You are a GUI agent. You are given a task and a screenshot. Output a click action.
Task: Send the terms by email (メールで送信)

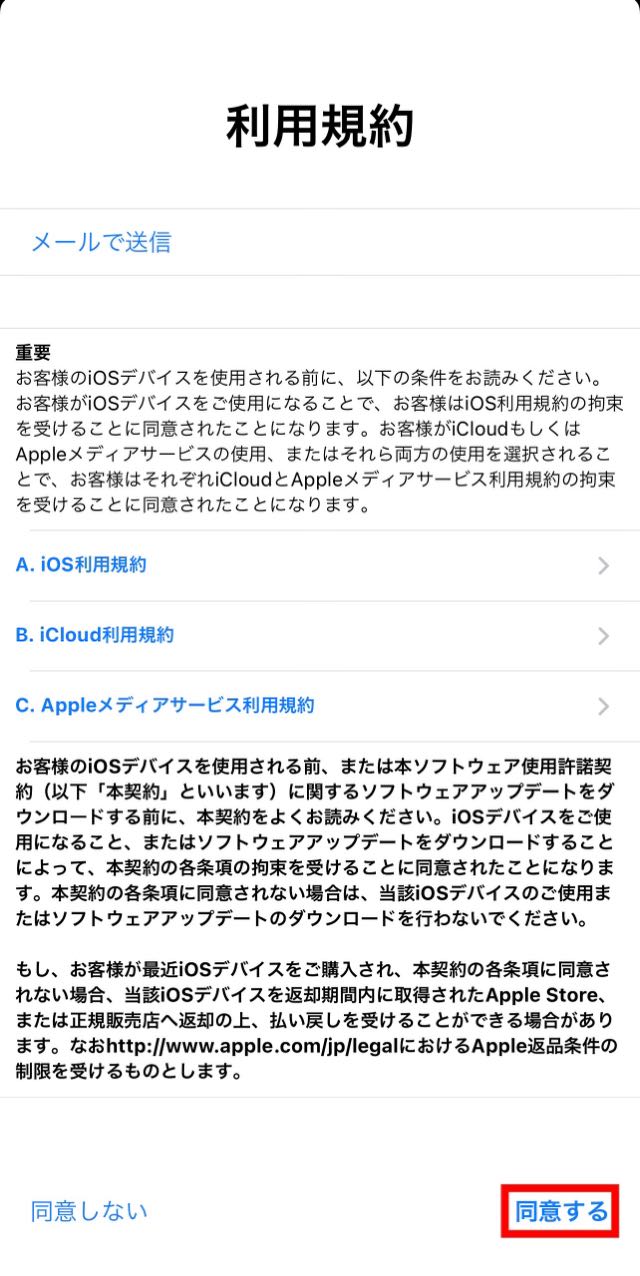click(101, 242)
